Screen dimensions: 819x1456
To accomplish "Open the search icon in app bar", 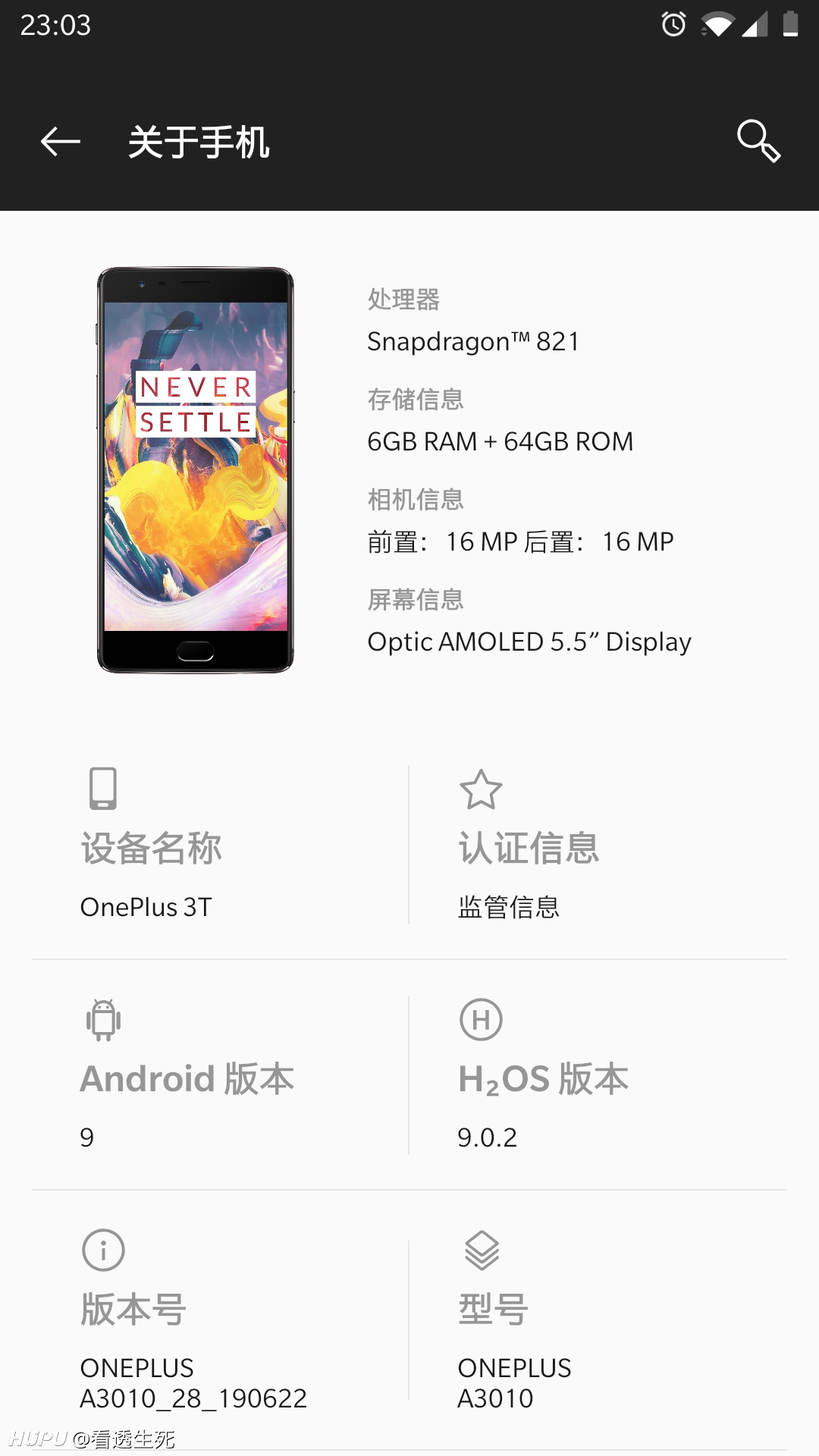I will pyautogui.click(x=758, y=141).
